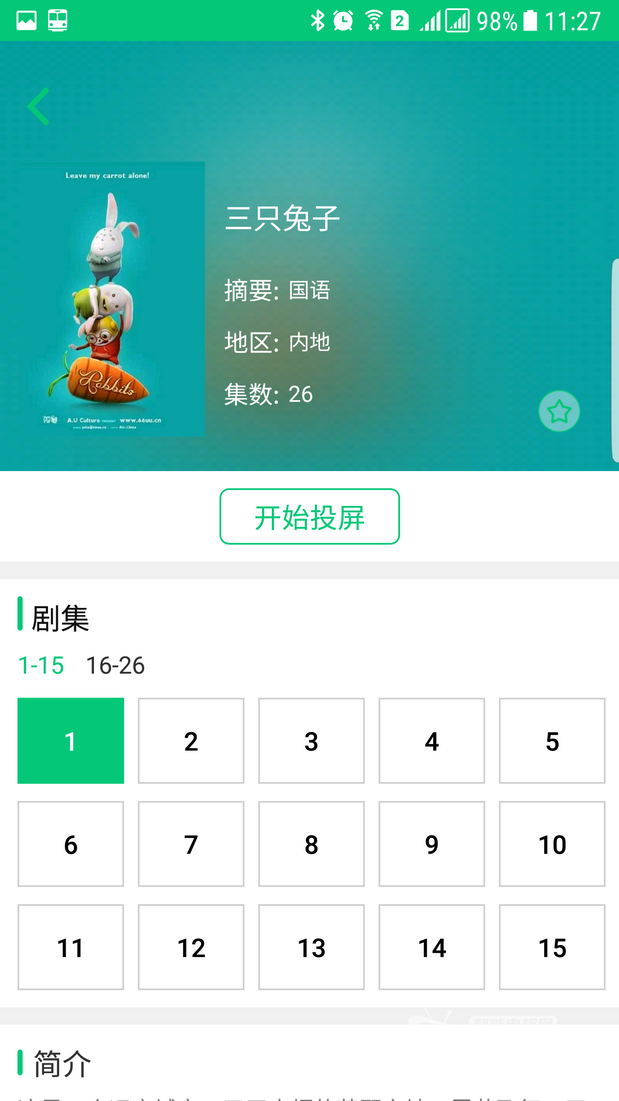Open episode 8
Image resolution: width=619 pixels, height=1101 pixels.
coord(311,844)
